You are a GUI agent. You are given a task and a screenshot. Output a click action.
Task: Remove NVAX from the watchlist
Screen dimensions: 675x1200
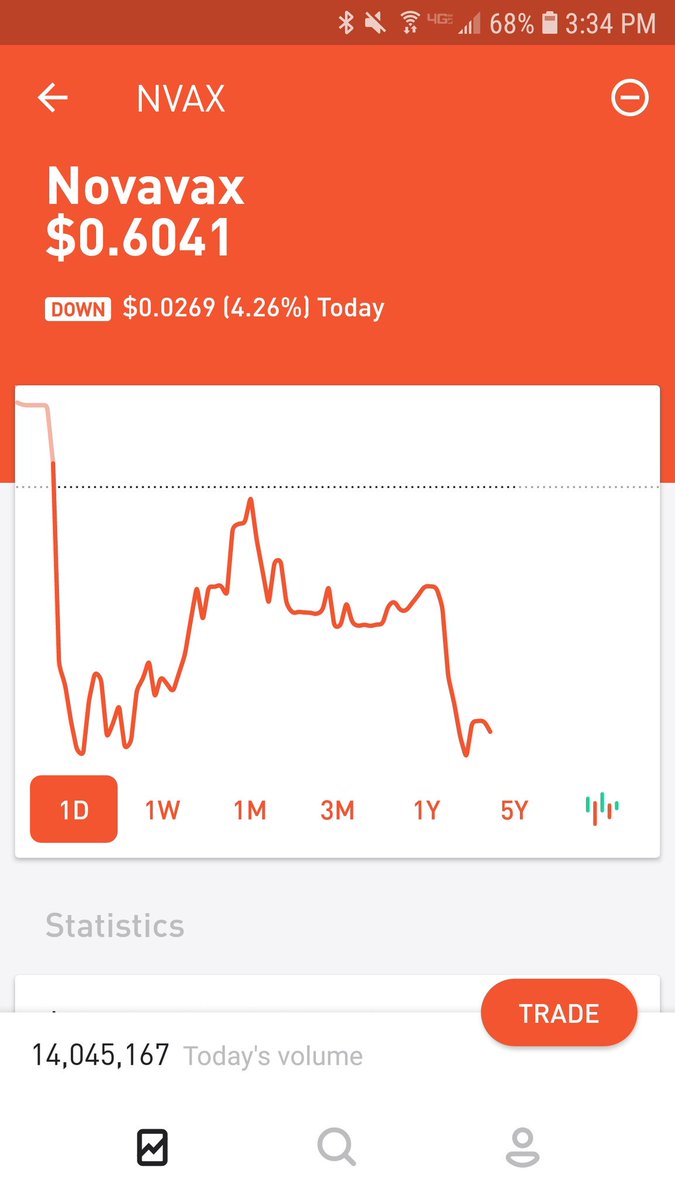pyautogui.click(x=630, y=98)
